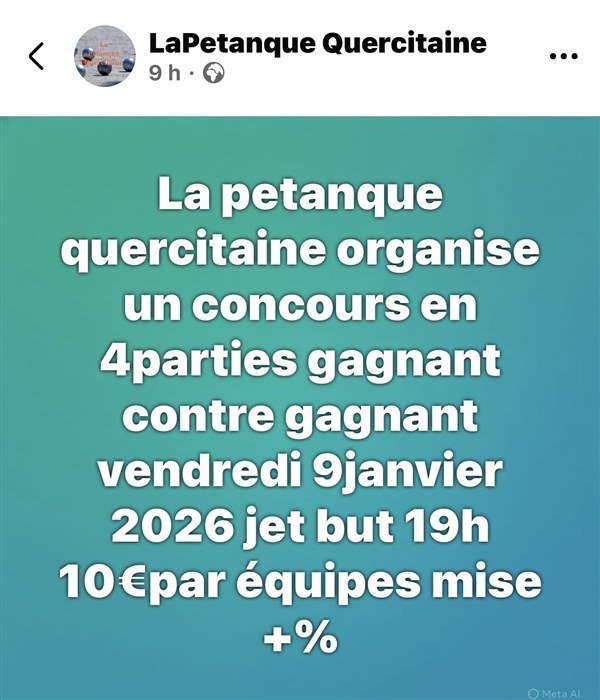Screen dimensions: 600x700
Task: Open LaPetanque Quercitaine profile picture
Action: 105,56
